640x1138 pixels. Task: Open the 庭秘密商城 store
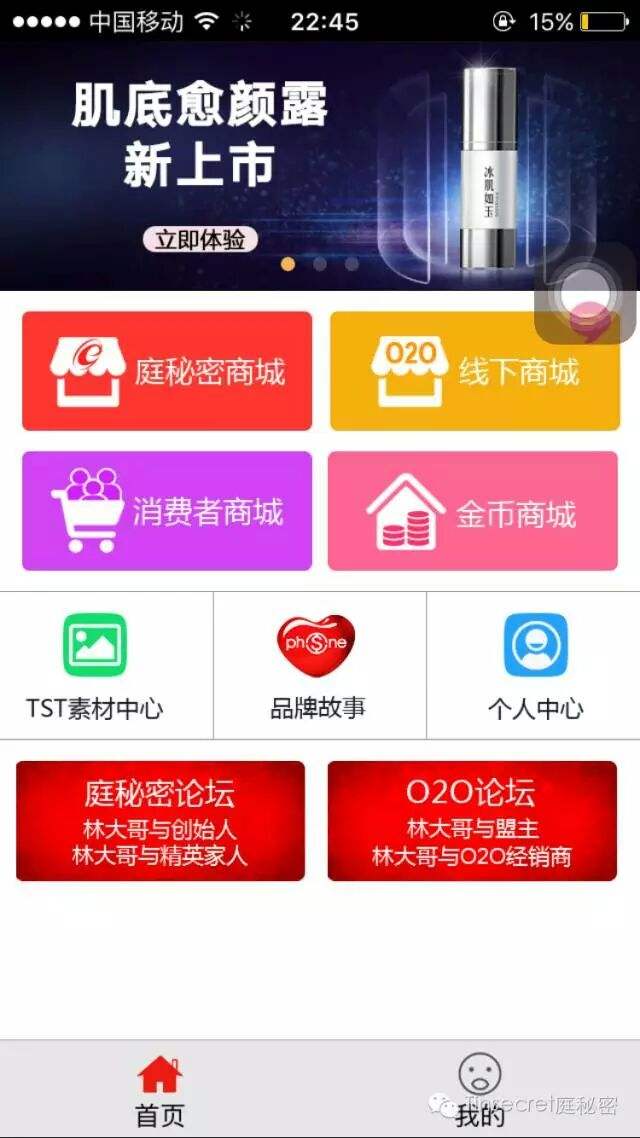(167, 371)
